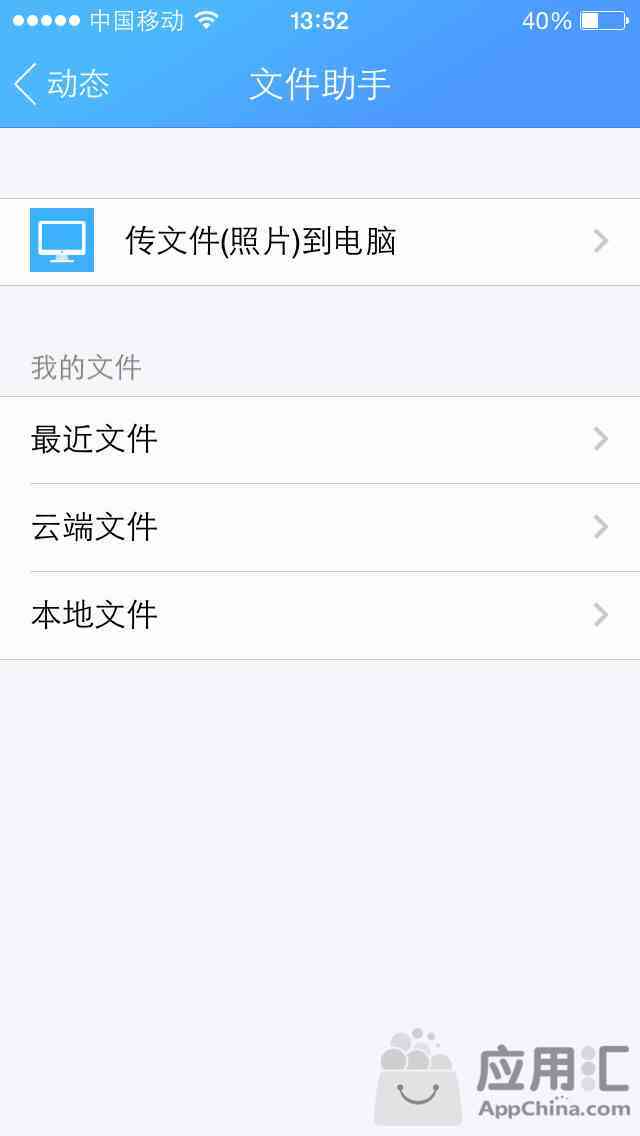
Task: Open 本地文件
Action: 320,615
